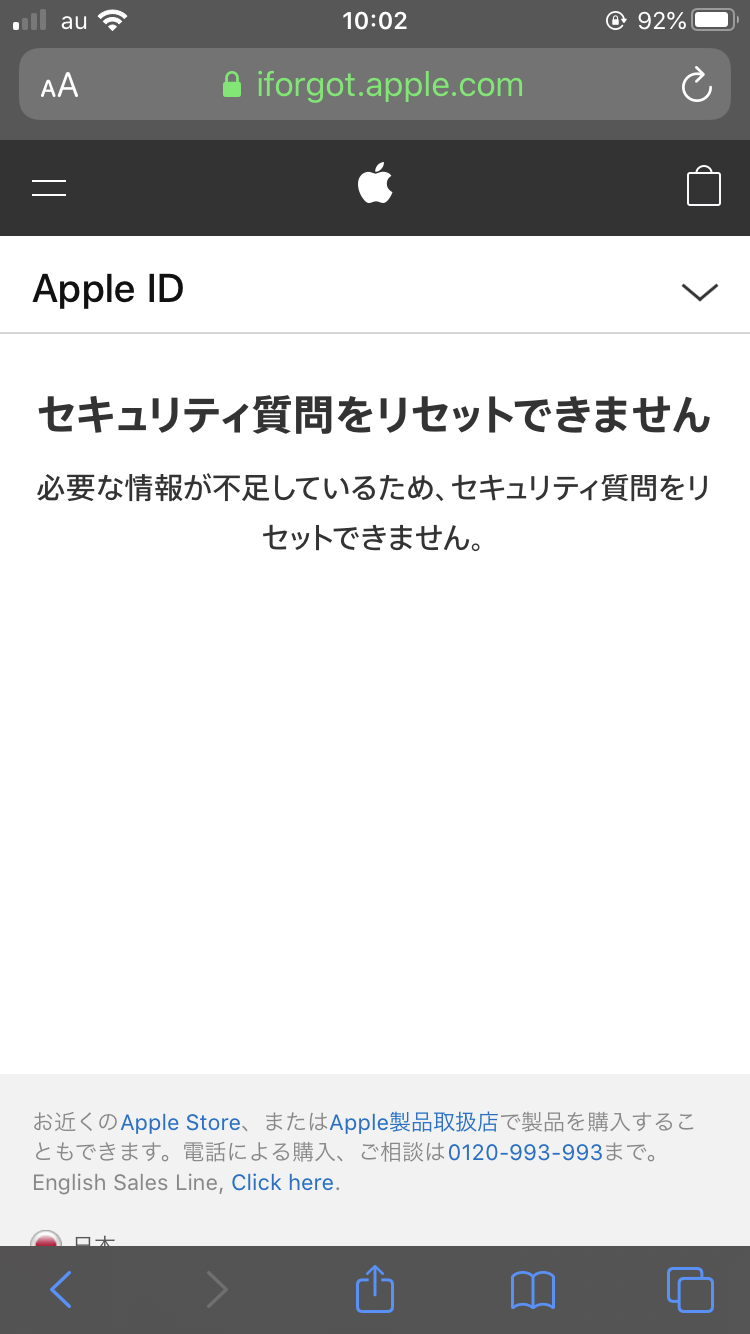Viewport: 750px width, 1334px height.
Task: Open page display settings via the AA icon
Action: point(60,85)
